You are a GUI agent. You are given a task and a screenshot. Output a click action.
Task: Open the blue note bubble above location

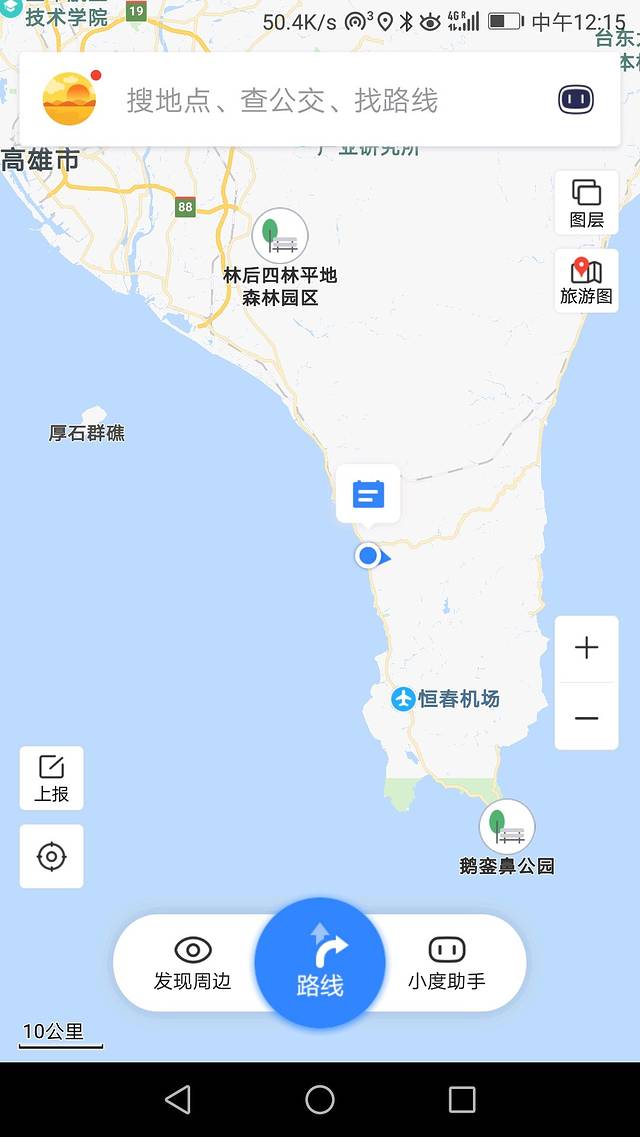(368, 494)
